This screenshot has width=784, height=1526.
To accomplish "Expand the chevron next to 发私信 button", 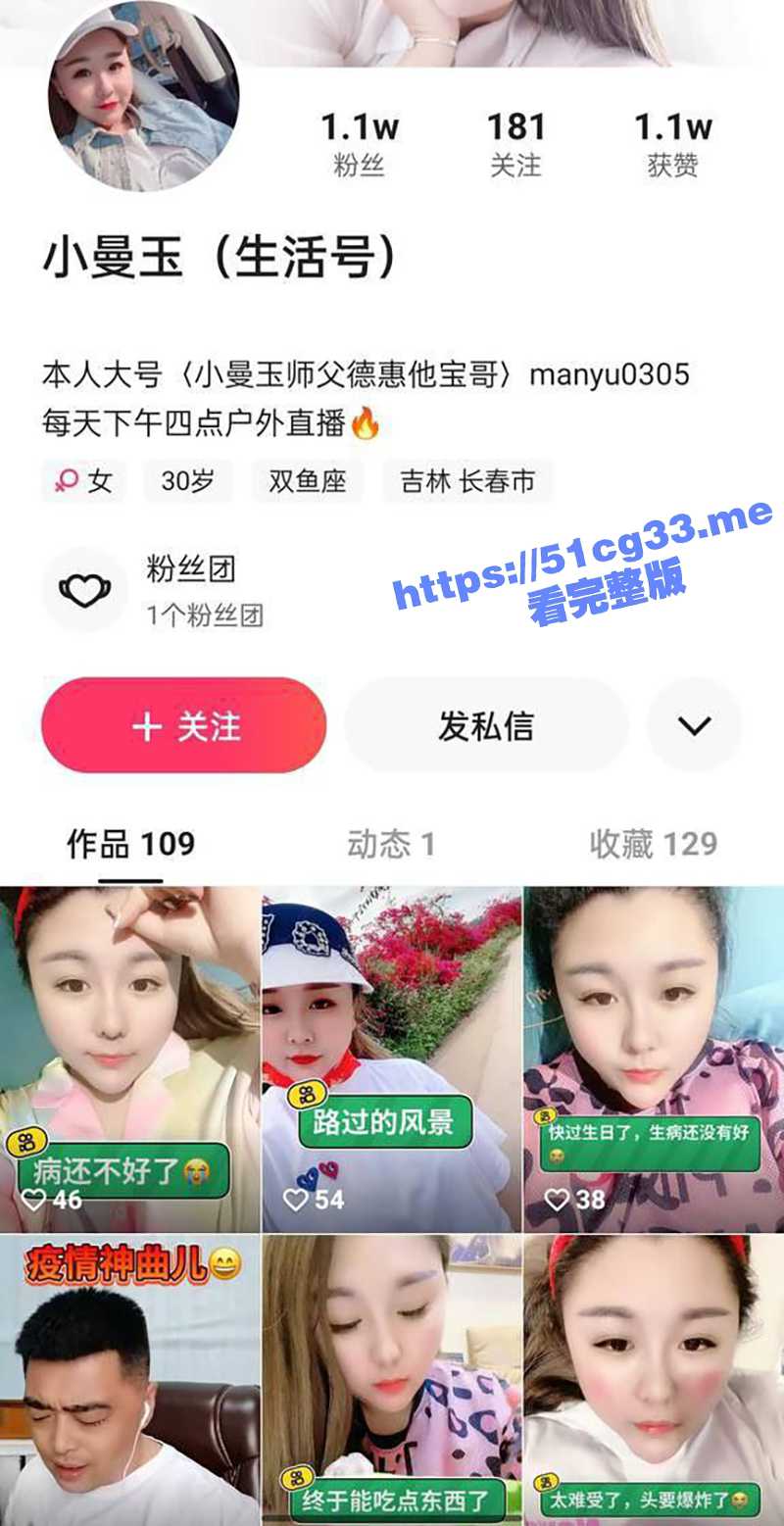I will [x=695, y=725].
